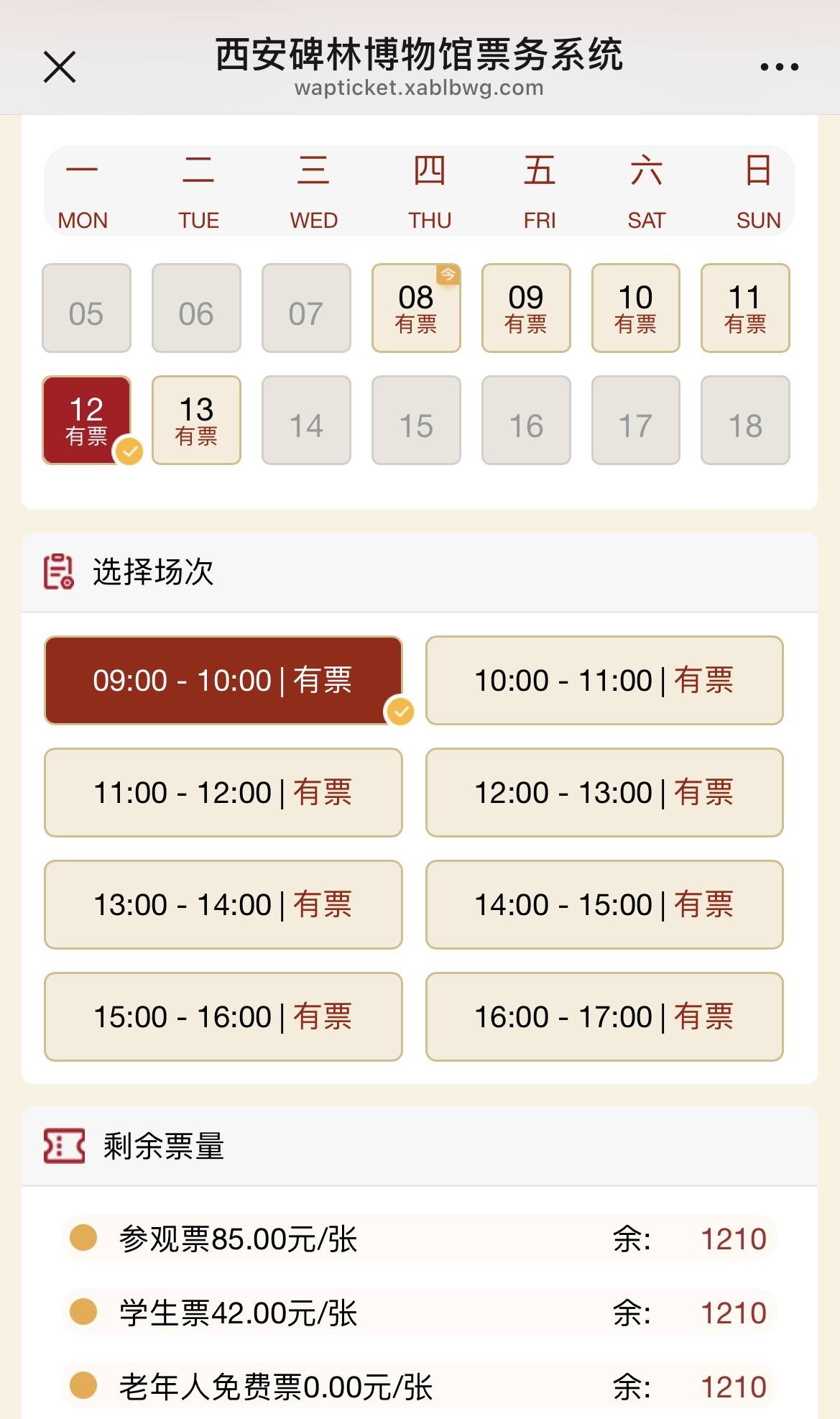
Task: Select Sunday date 11
Action: click(745, 308)
